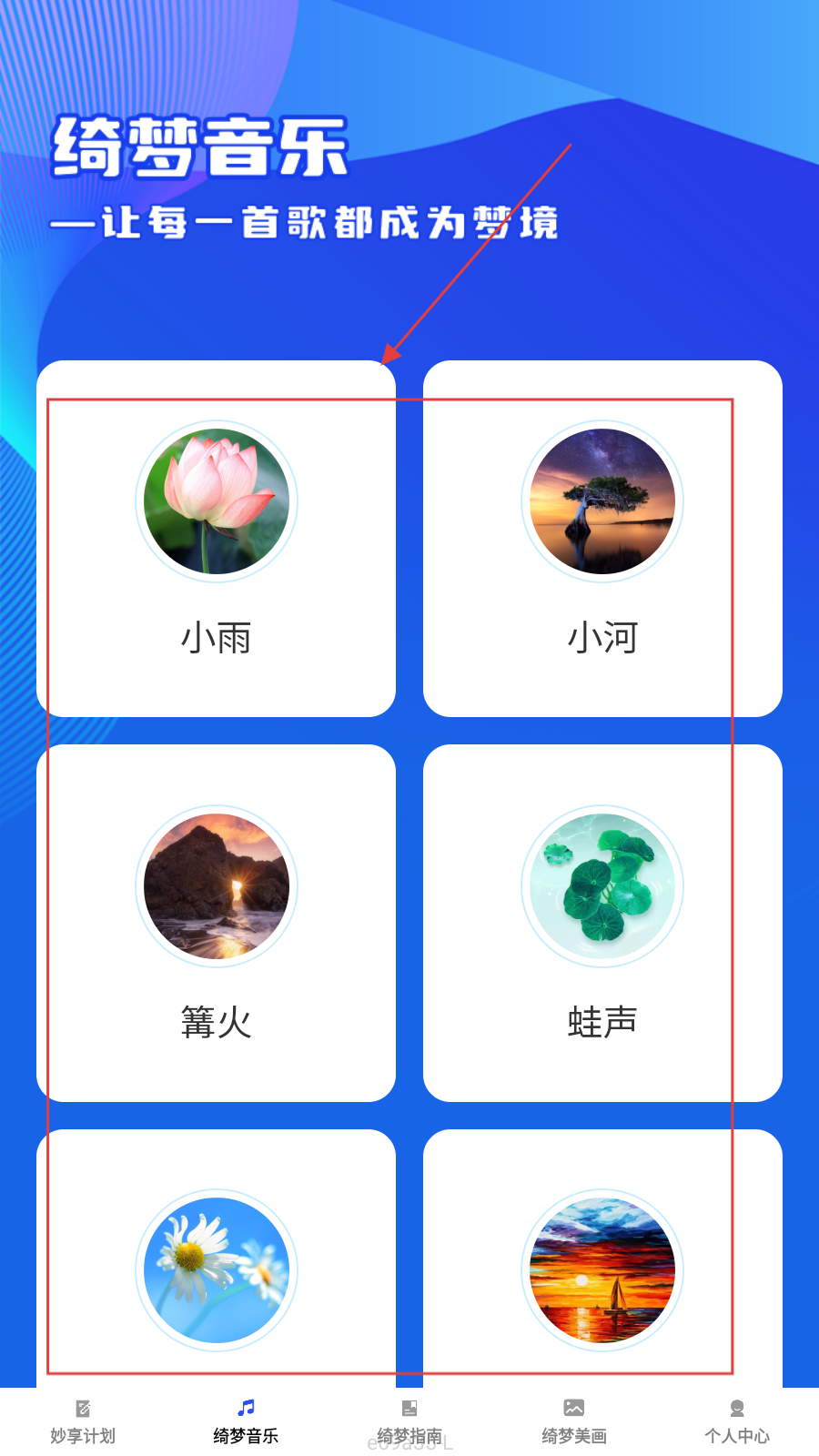Switch to the 妙享计划 tab
Image resolution: width=819 pixels, height=1456 pixels.
click(x=83, y=1421)
